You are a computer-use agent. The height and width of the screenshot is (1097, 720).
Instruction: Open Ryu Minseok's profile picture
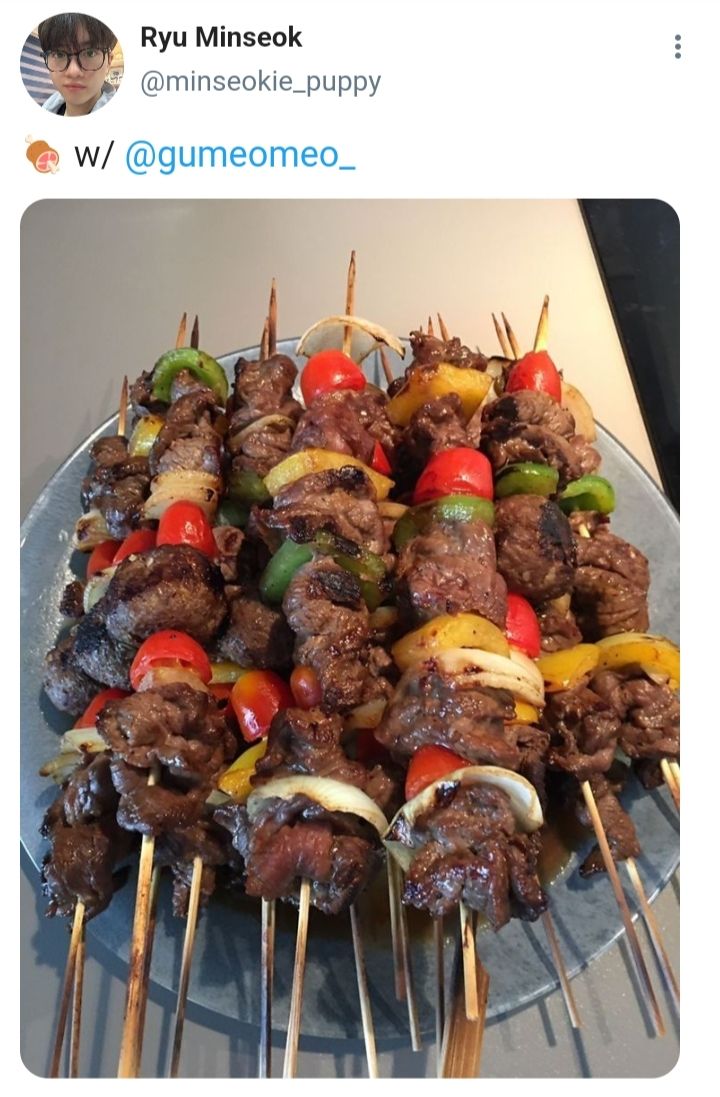tap(72, 65)
